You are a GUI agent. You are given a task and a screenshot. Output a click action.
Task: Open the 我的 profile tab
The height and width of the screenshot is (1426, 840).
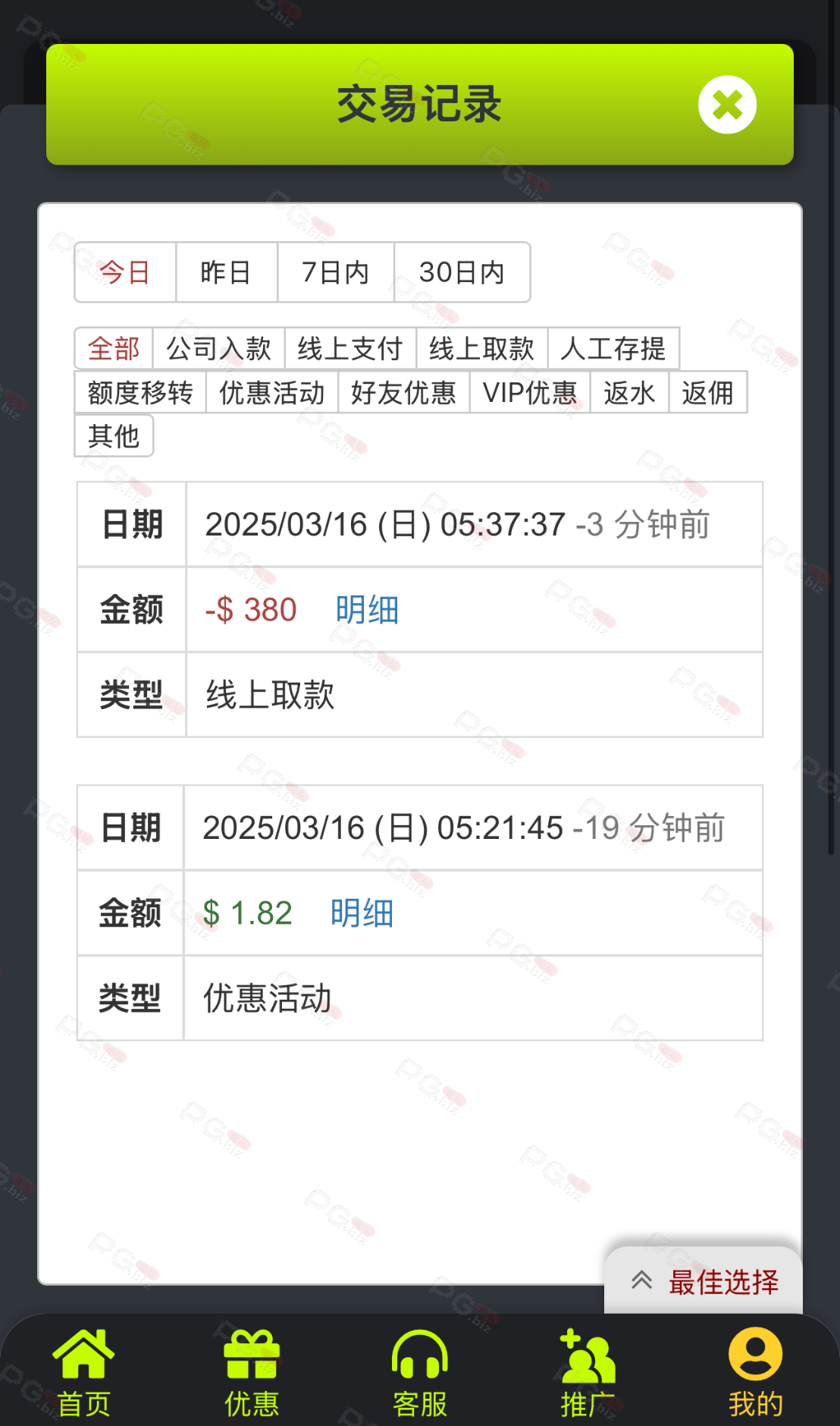click(755, 1373)
